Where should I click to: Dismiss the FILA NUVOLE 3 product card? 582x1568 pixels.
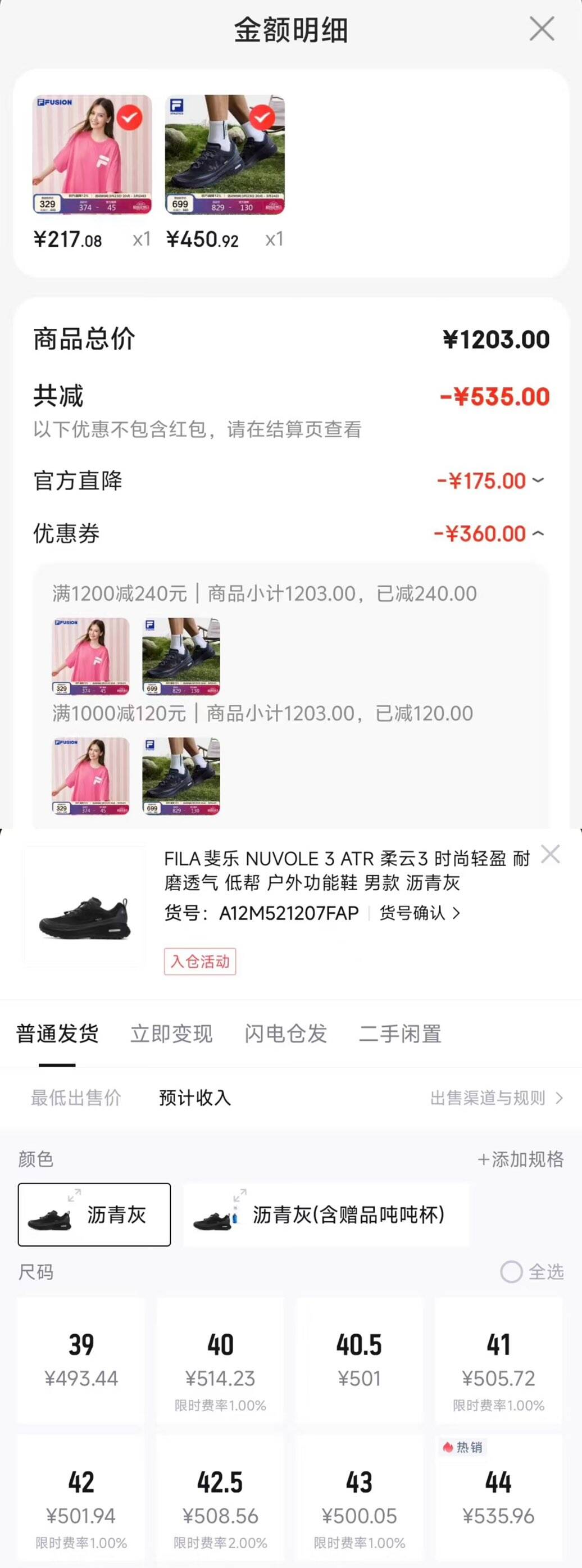click(x=550, y=855)
